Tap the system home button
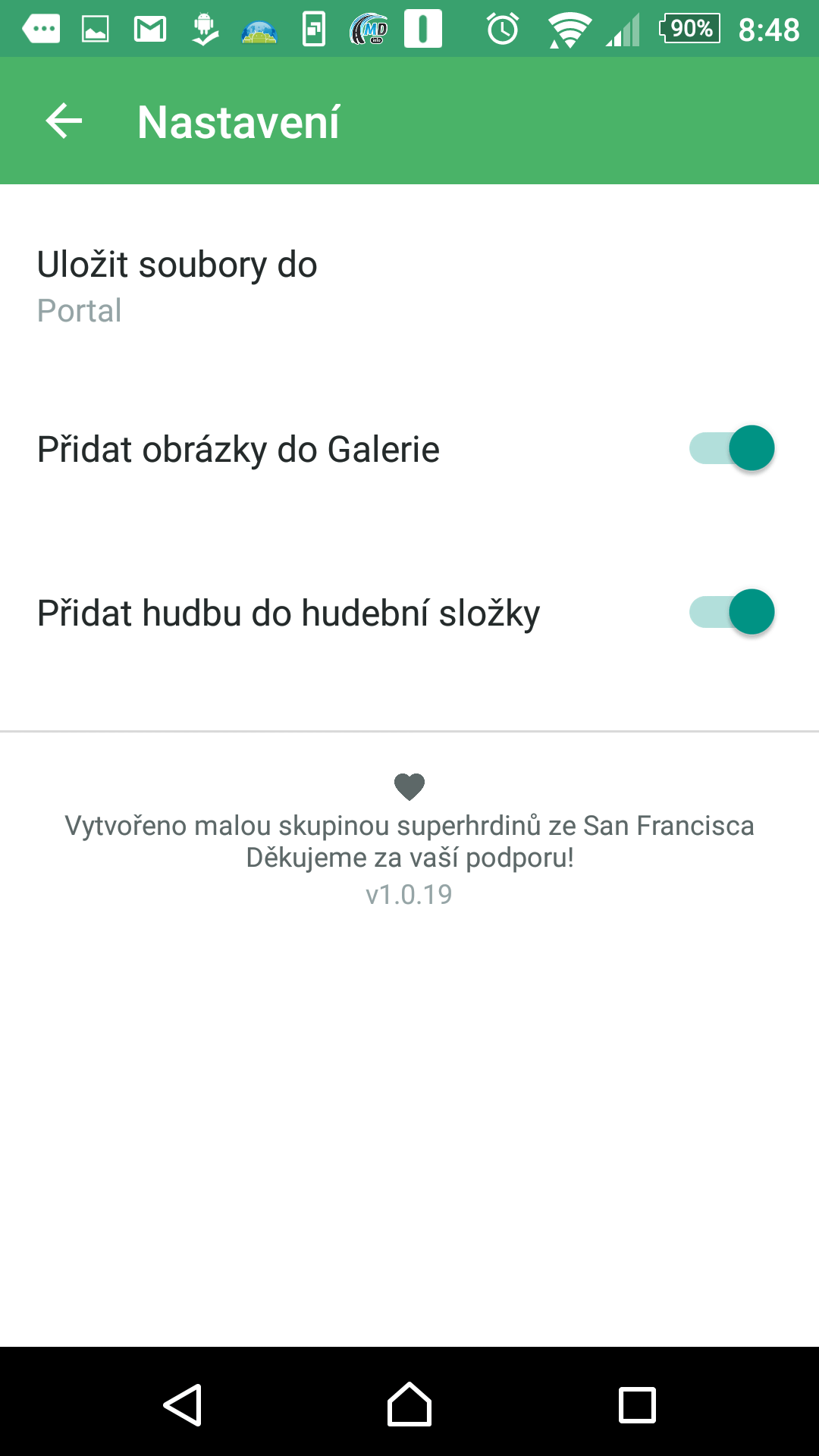This screenshot has width=819, height=1456. [x=409, y=1404]
